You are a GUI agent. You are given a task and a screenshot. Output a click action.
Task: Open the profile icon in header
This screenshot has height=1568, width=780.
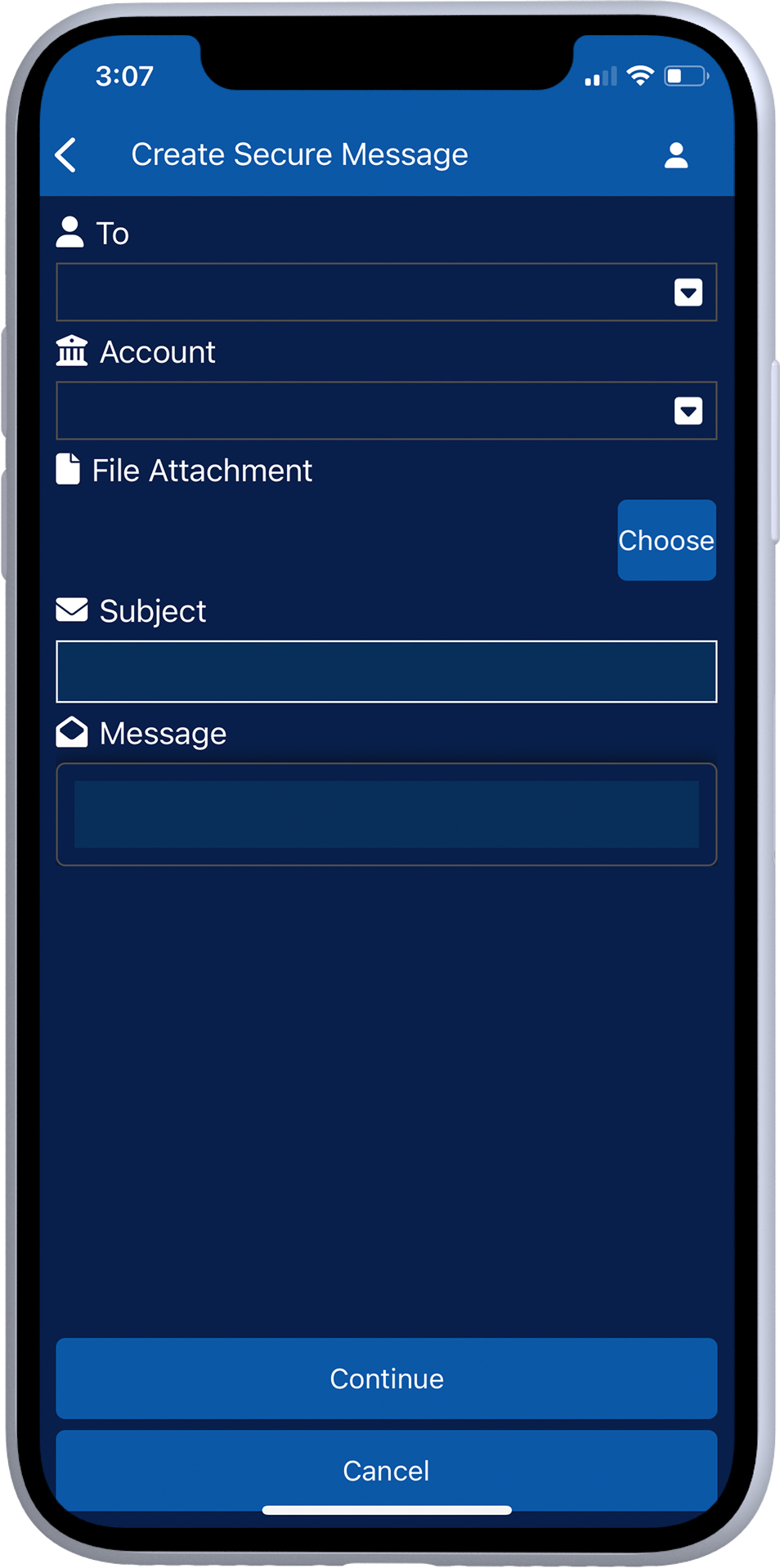pos(675,154)
